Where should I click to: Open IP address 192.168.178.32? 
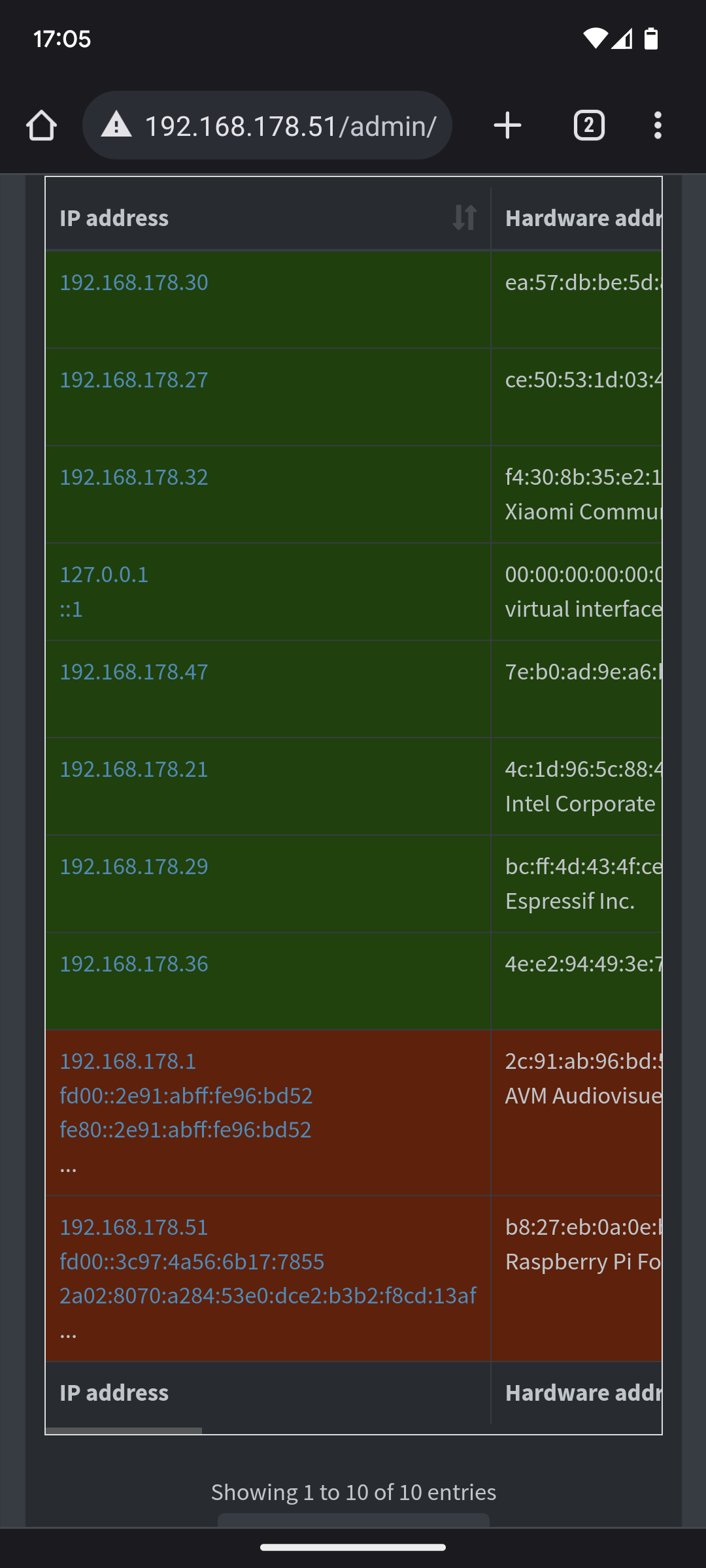[134, 477]
